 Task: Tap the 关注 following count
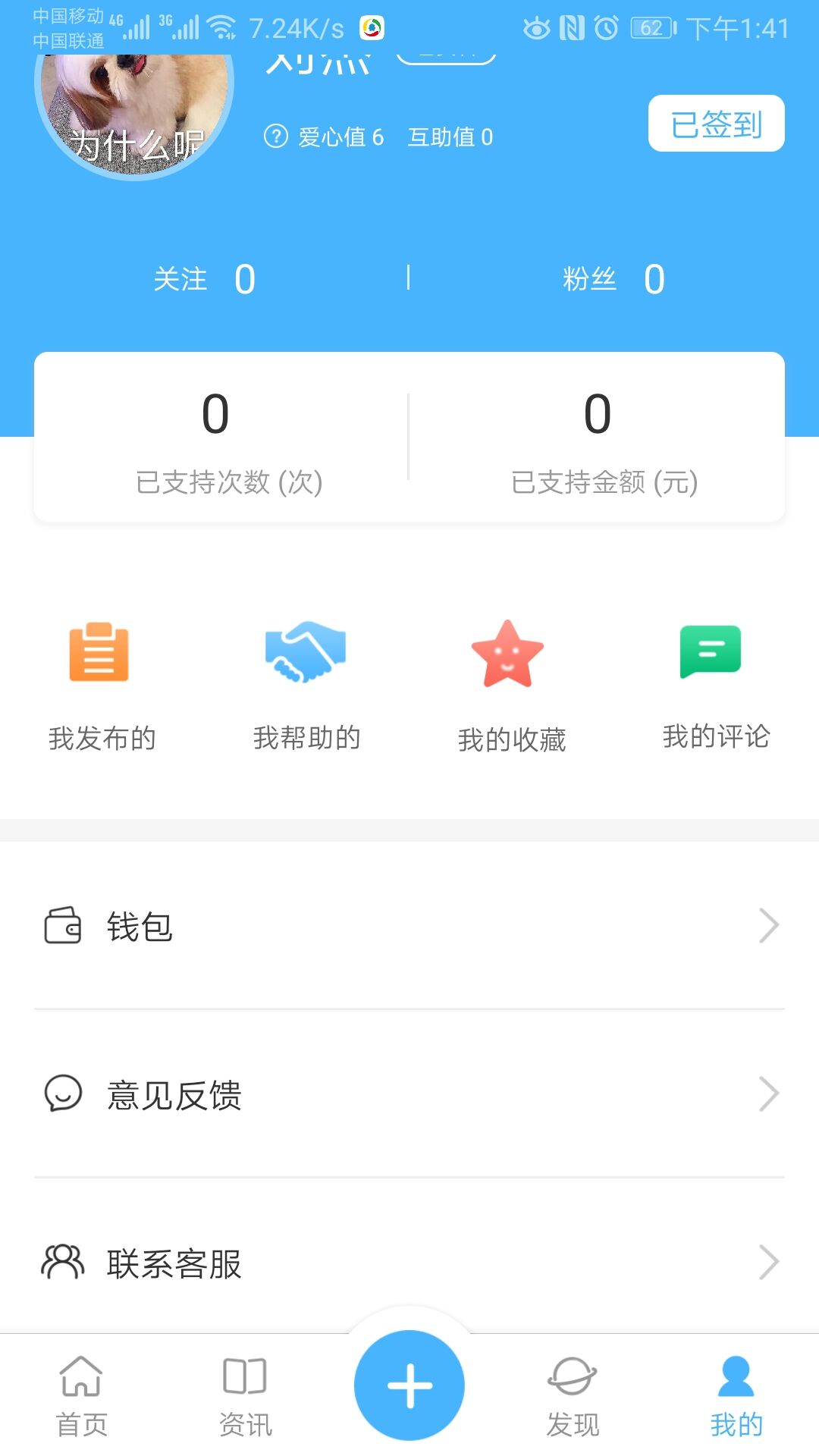coord(206,279)
